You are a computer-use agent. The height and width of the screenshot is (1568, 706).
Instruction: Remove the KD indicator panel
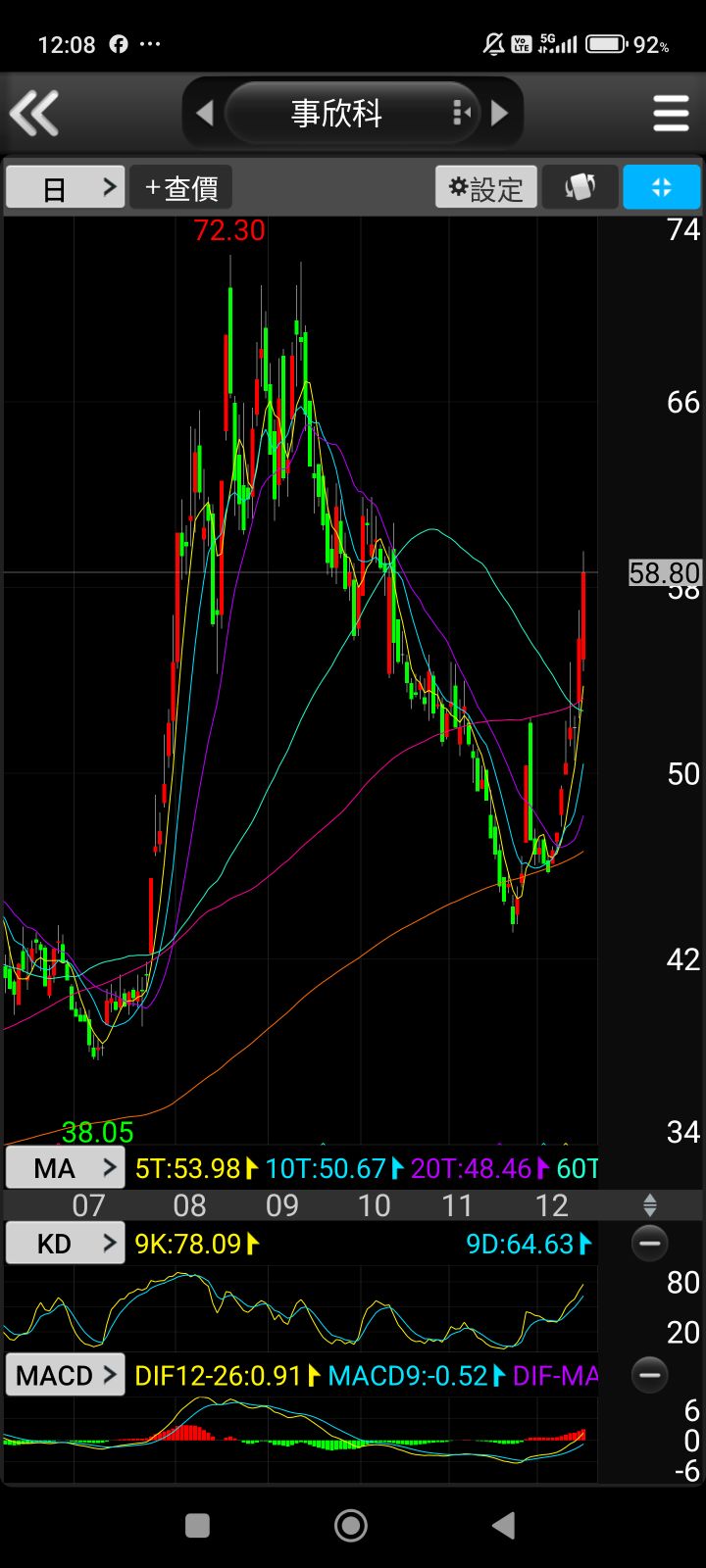tap(649, 1244)
